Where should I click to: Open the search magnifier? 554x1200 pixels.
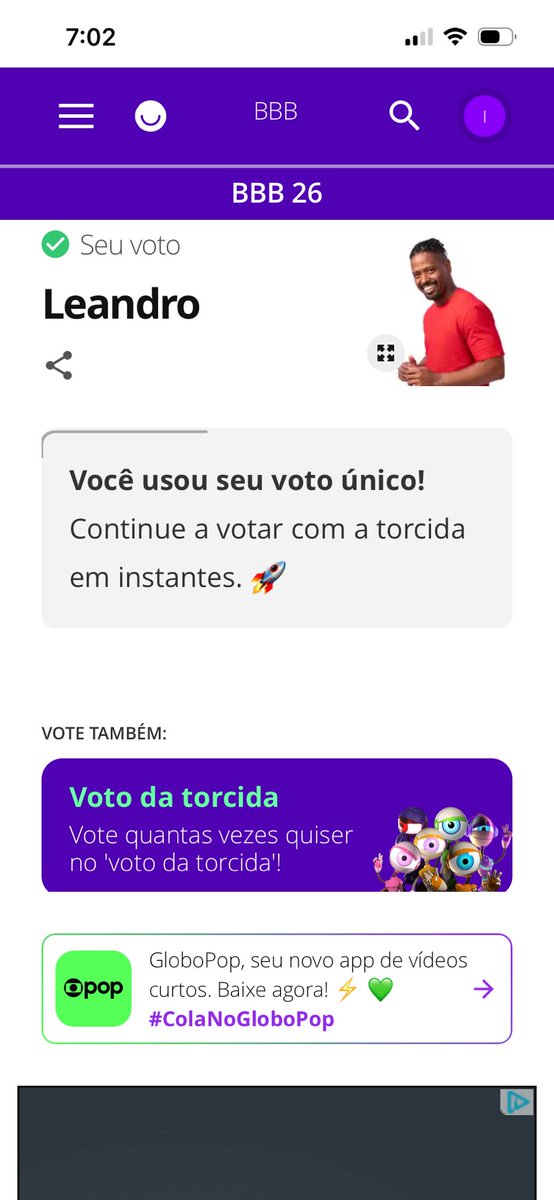click(x=404, y=116)
